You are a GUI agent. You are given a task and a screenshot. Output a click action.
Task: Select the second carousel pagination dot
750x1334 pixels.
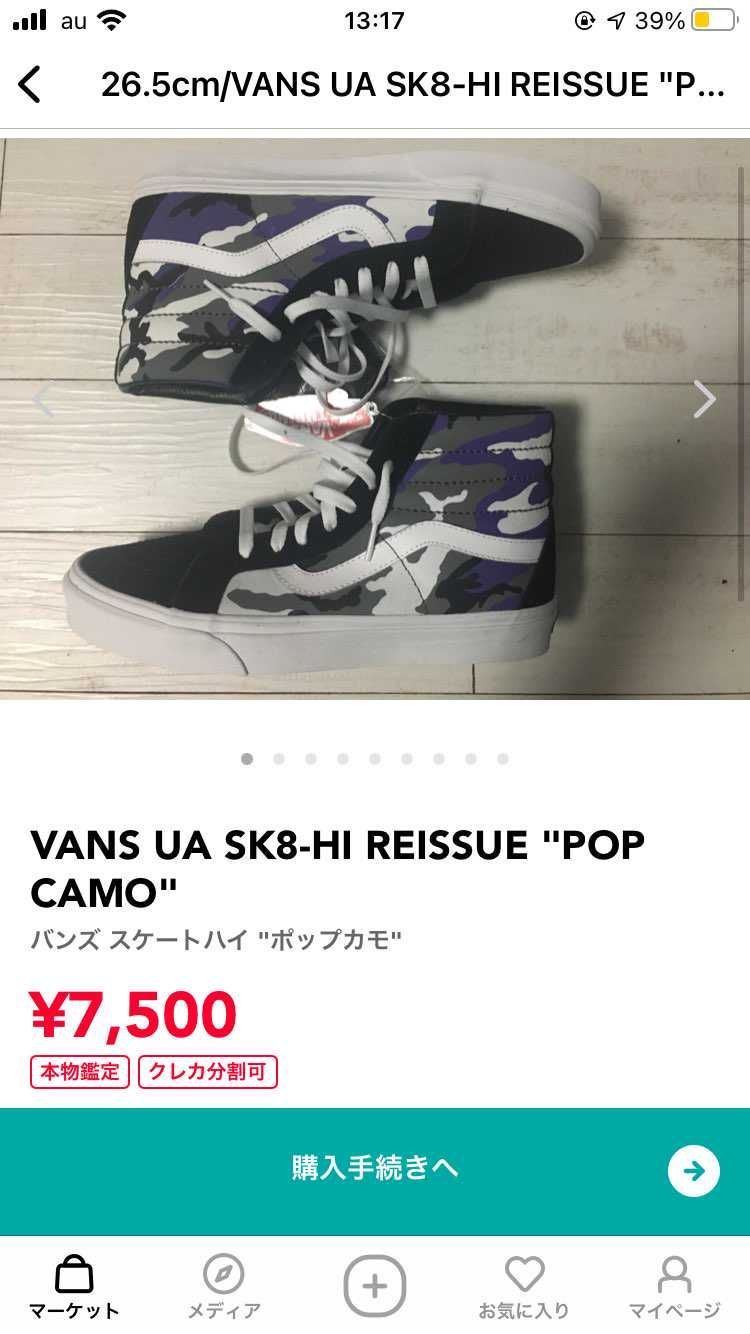(x=279, y=760)
